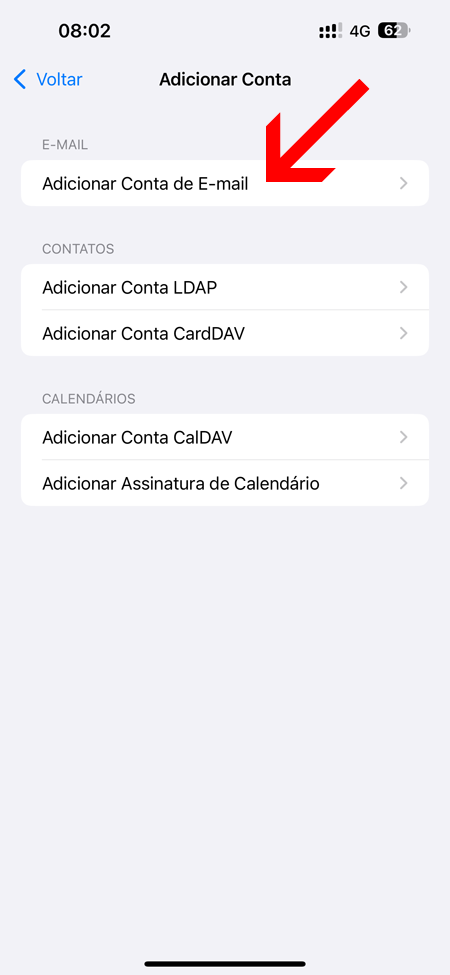The width and height of the screenshot is (450, 975).
Task: Select Adicionar Conta LDAP
Action: pos(225,287)
